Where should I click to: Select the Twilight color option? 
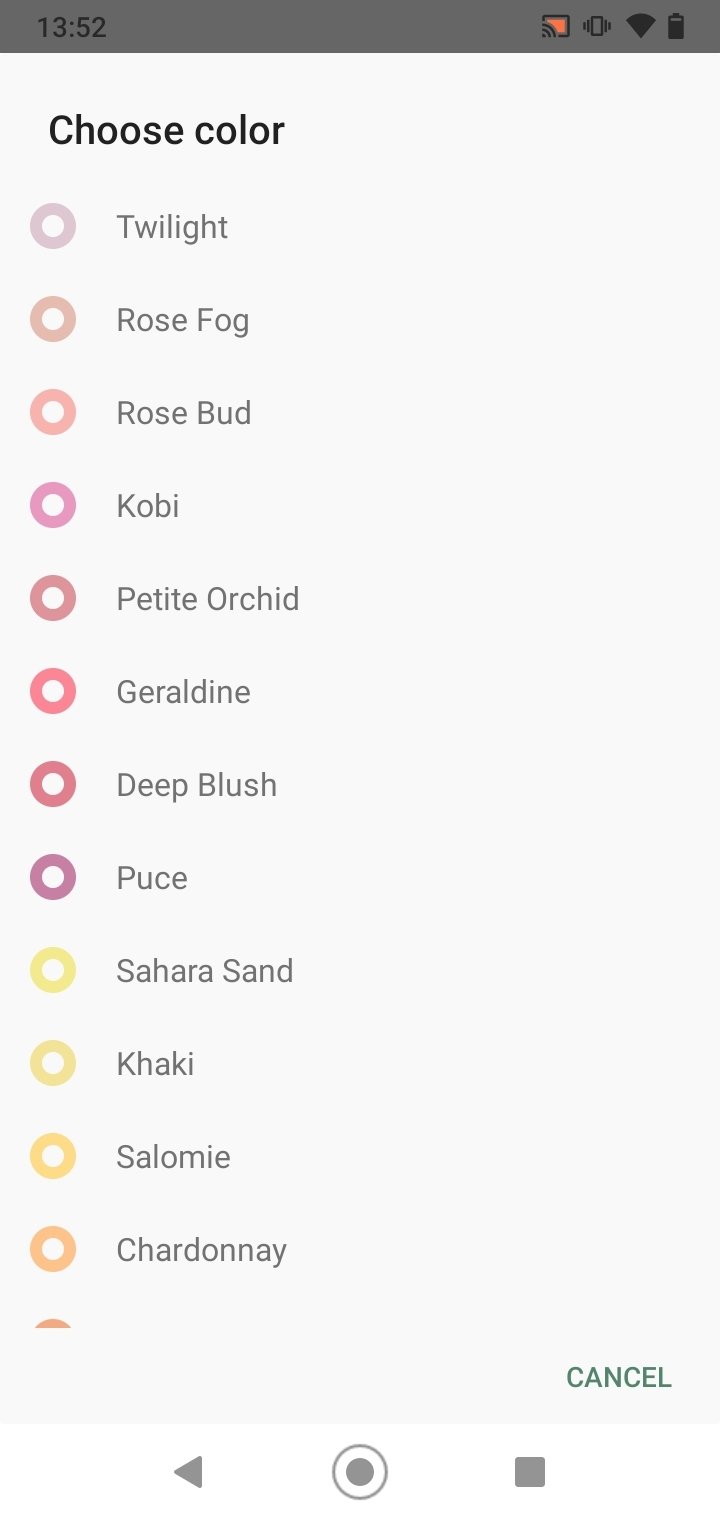[x=360, y=227]
